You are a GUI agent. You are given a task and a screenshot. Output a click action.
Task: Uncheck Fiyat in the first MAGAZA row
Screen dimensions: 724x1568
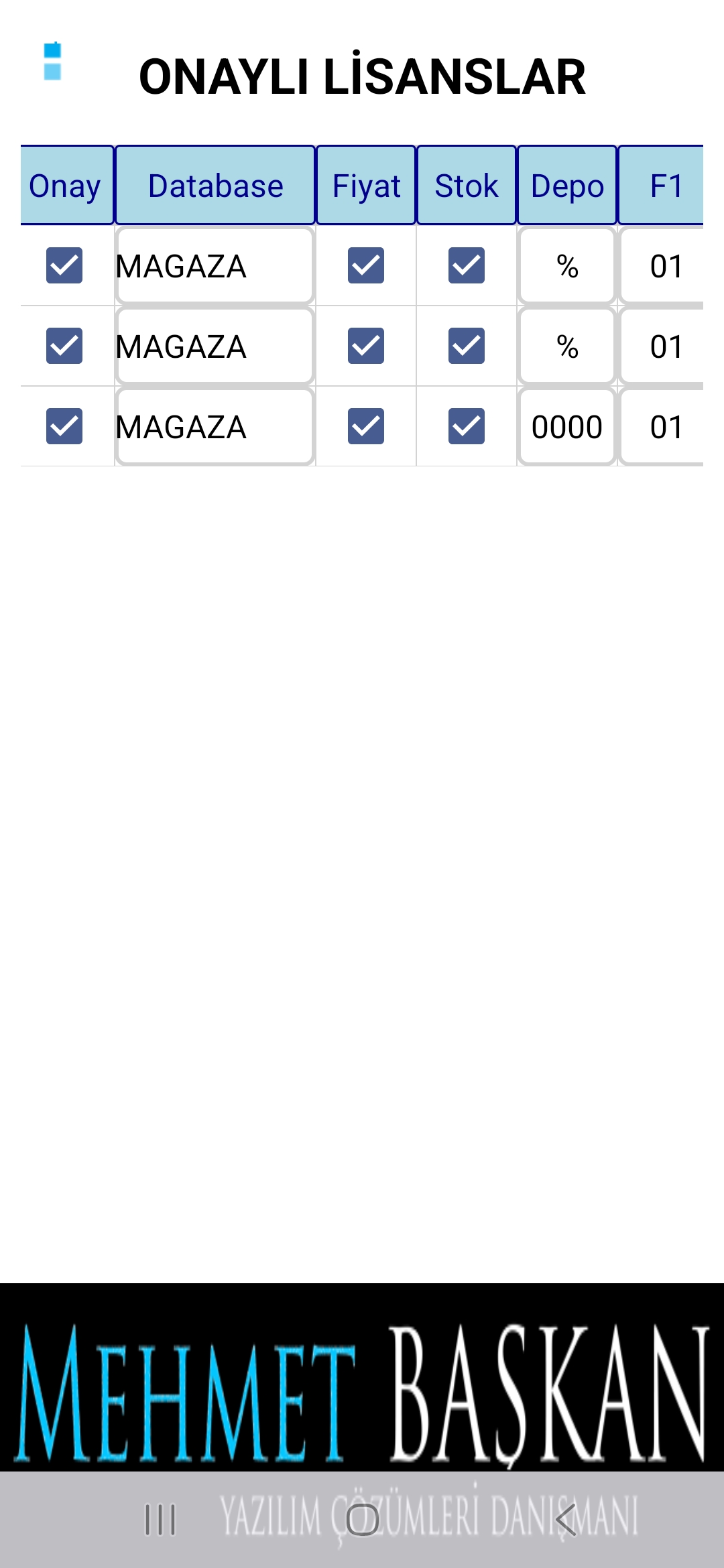click(x=366, y=265)
